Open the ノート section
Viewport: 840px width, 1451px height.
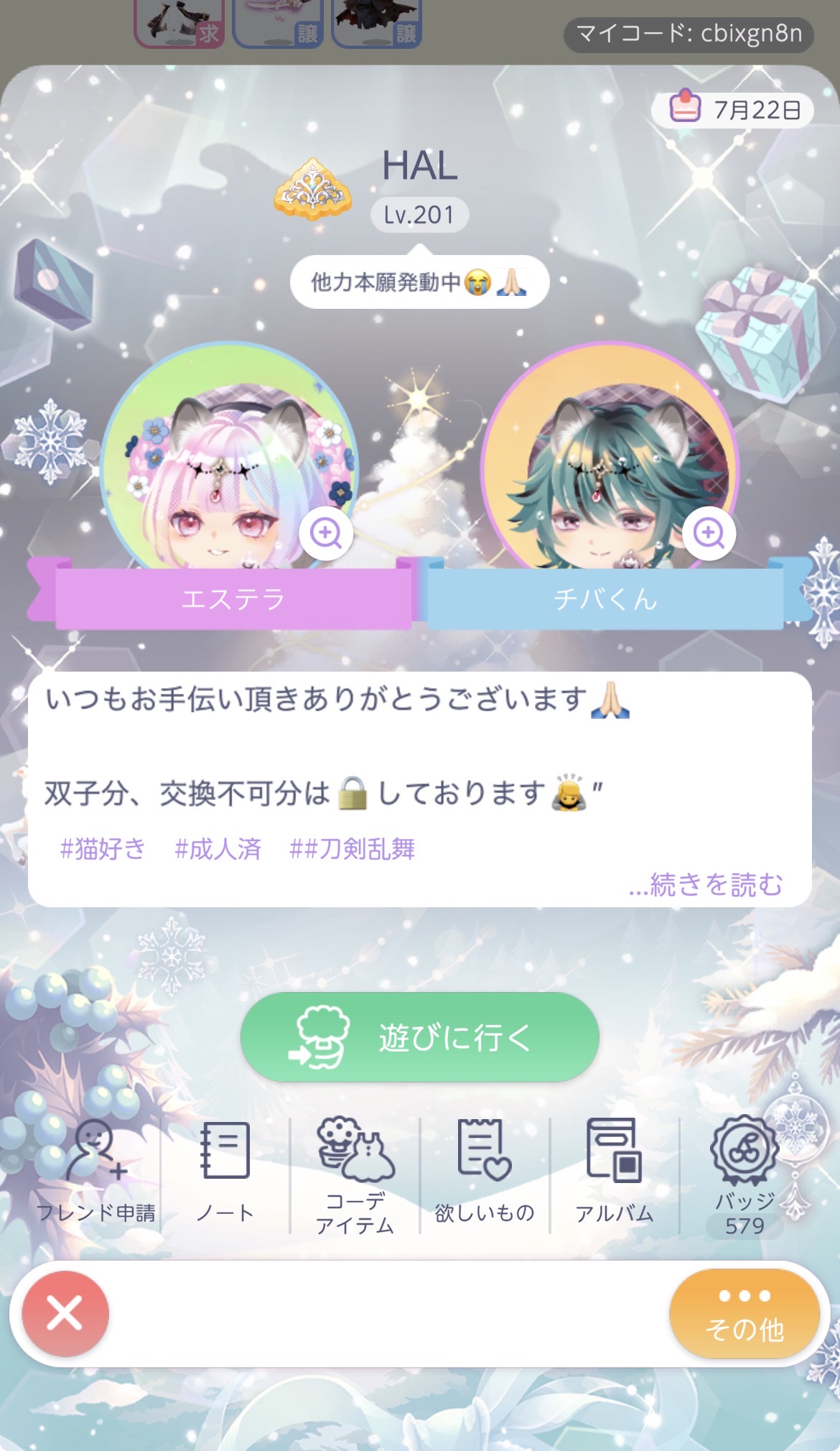pos(225,1171)
